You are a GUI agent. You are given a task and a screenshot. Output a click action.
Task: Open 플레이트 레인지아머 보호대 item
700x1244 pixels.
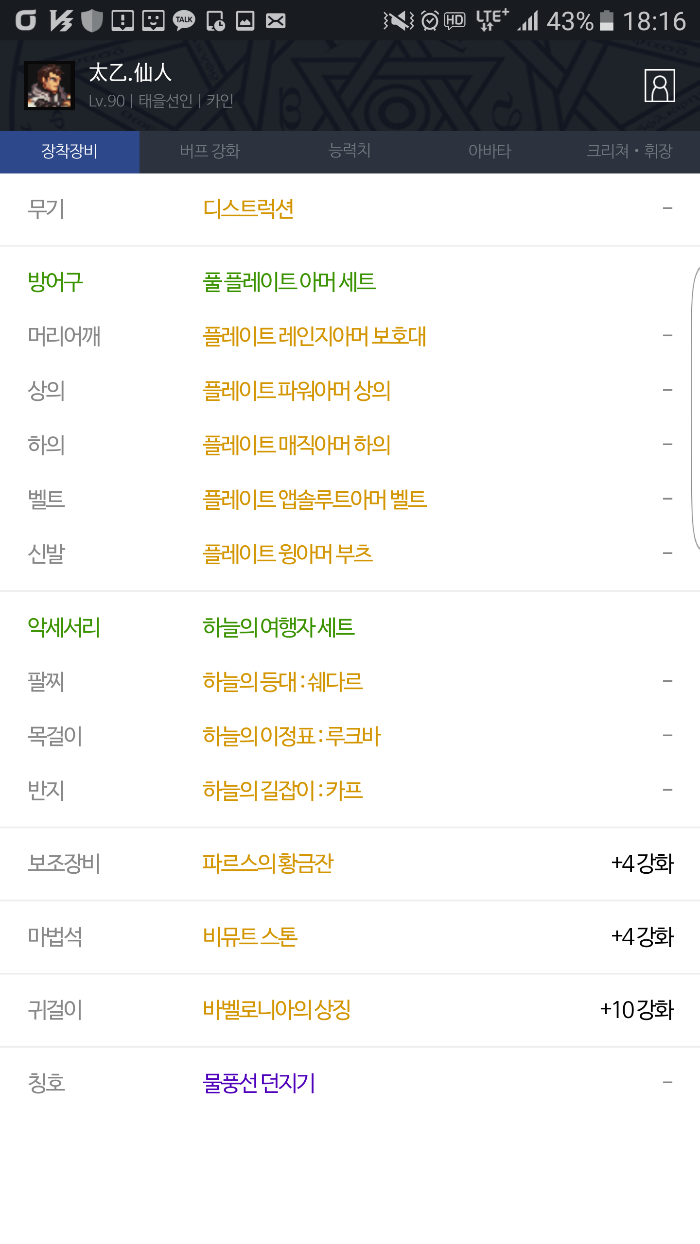[314, 336]
